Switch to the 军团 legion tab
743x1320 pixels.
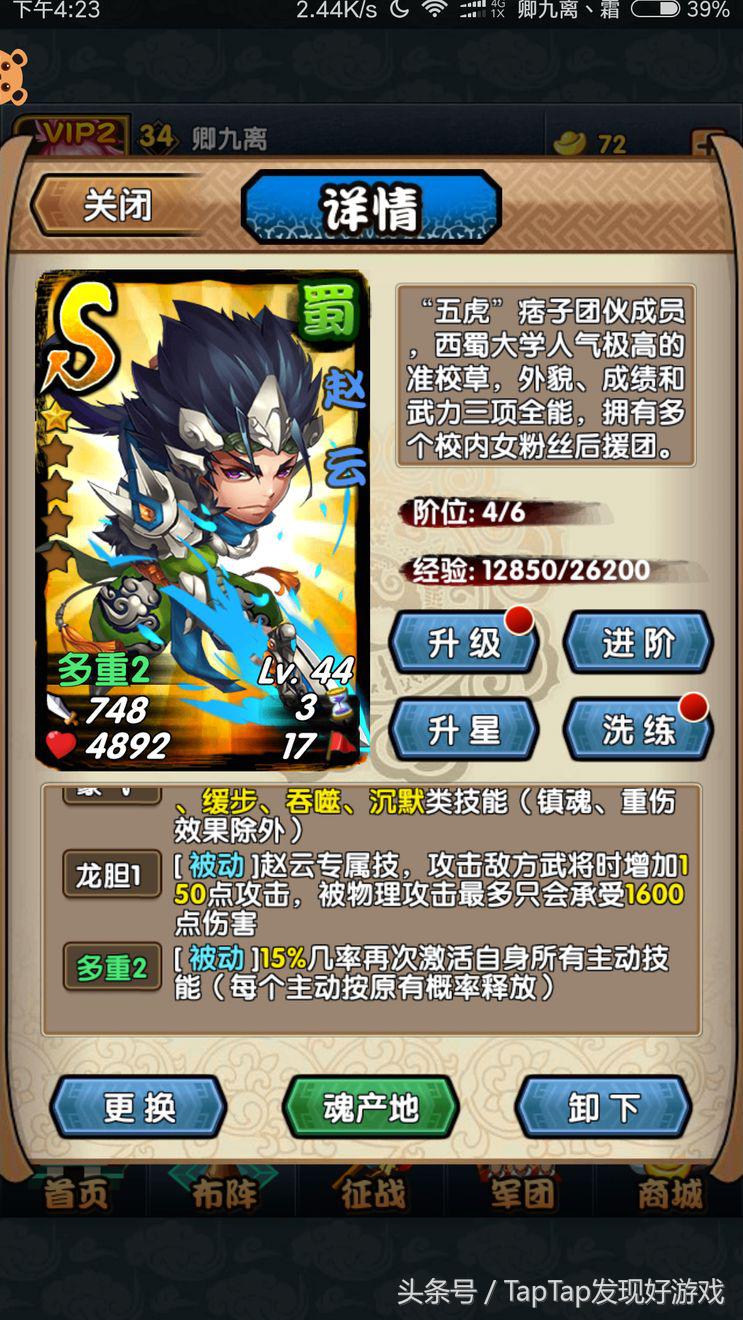(522, 1193)
